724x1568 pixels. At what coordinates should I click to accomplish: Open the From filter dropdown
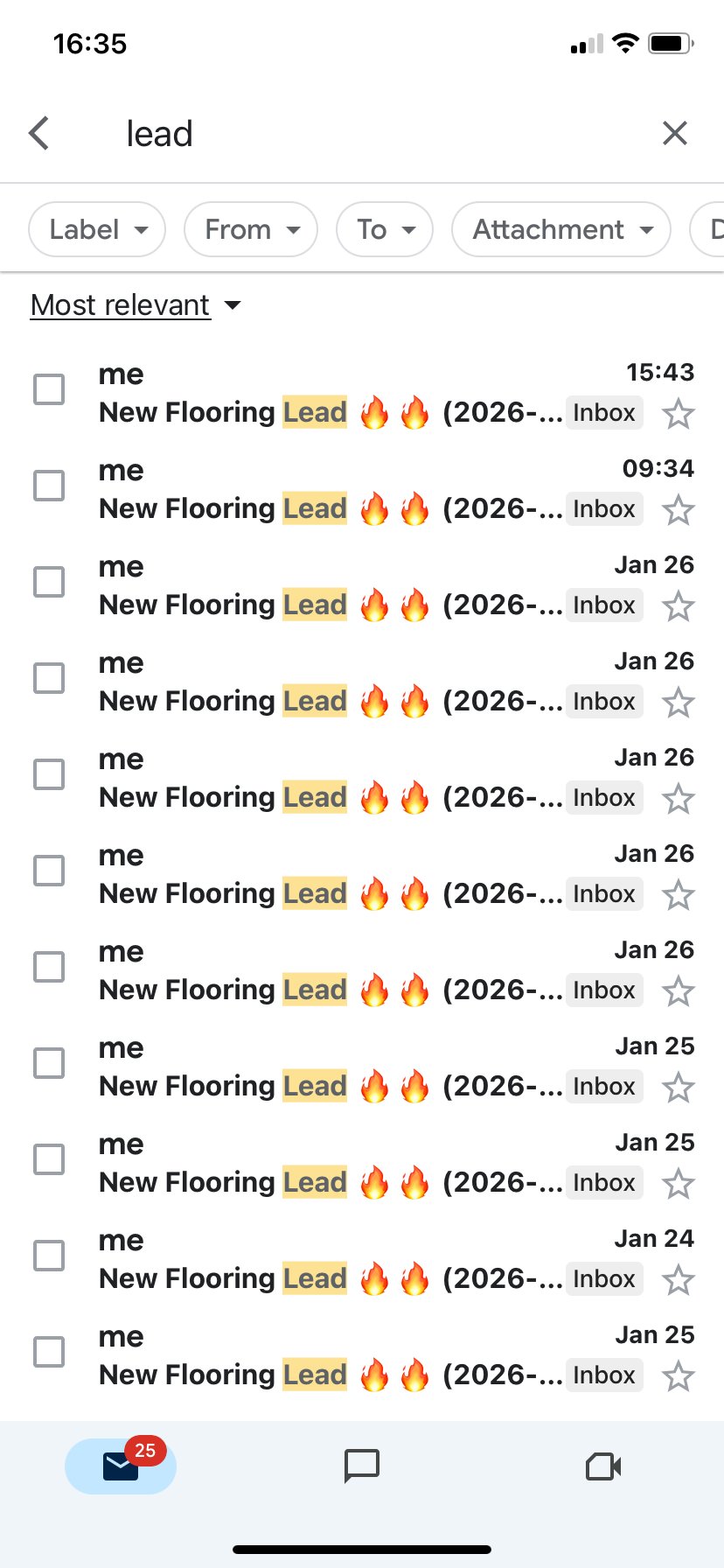pos(251,229)
